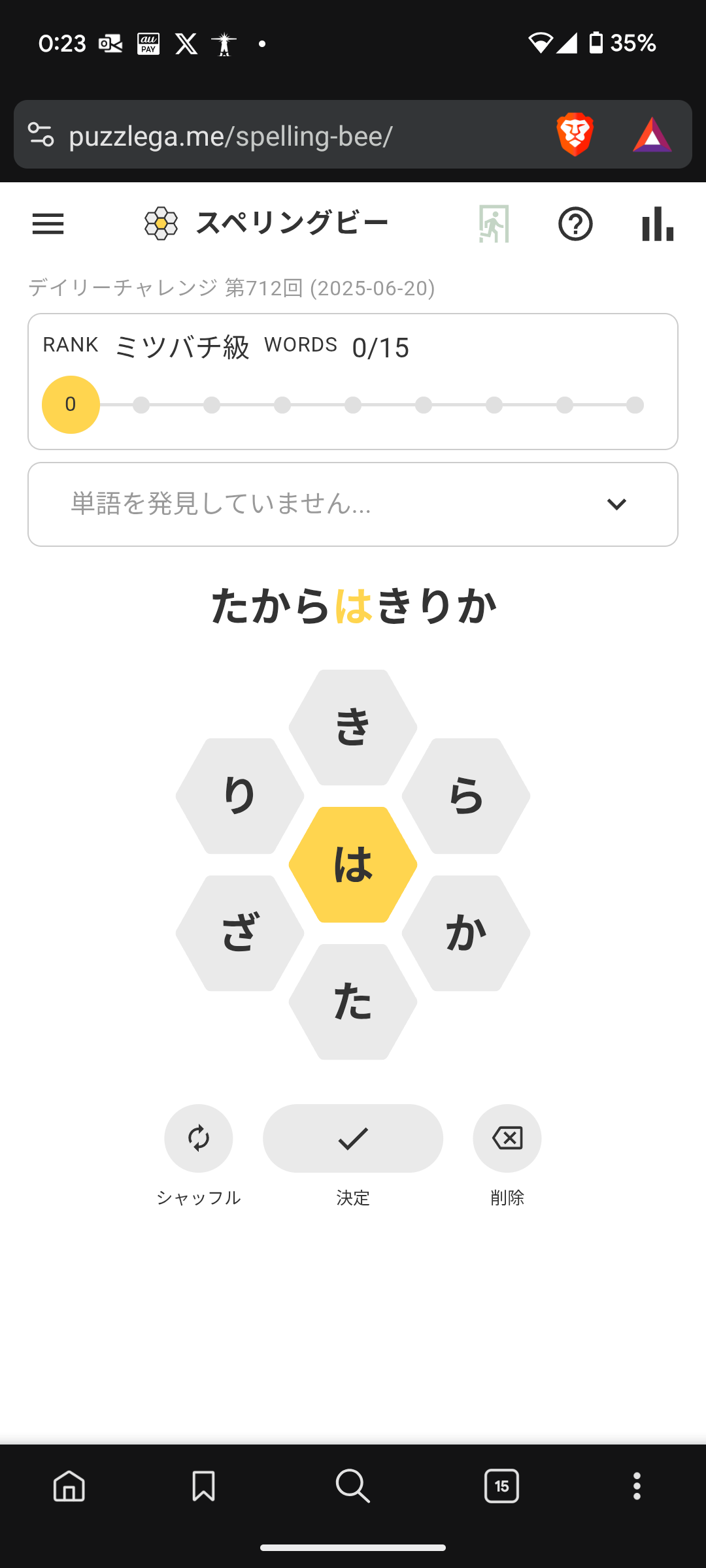
Task: Shuffle the letters with シャッフル
Action: click(x=199, y=1138)
